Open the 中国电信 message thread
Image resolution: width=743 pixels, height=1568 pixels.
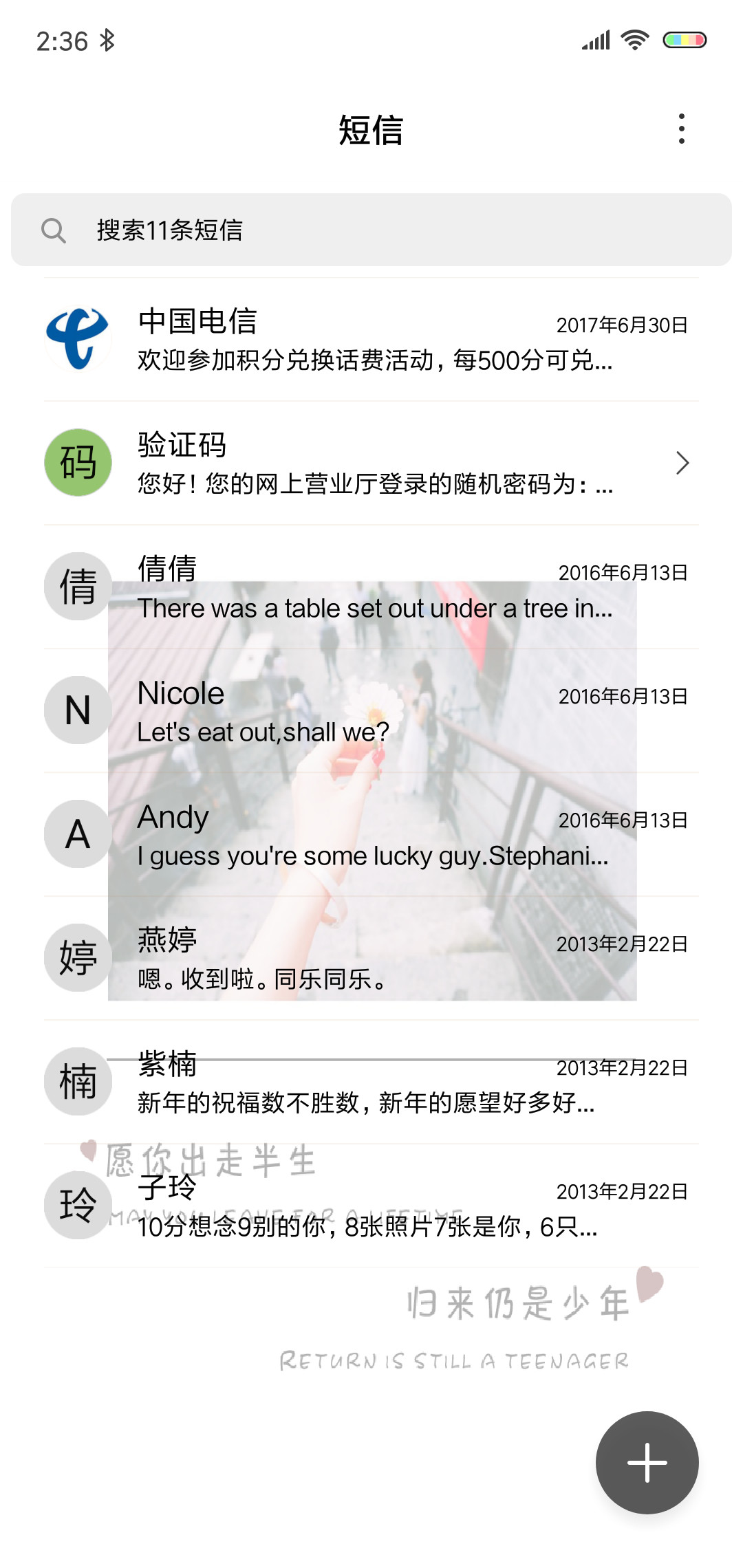click(371, 340)
